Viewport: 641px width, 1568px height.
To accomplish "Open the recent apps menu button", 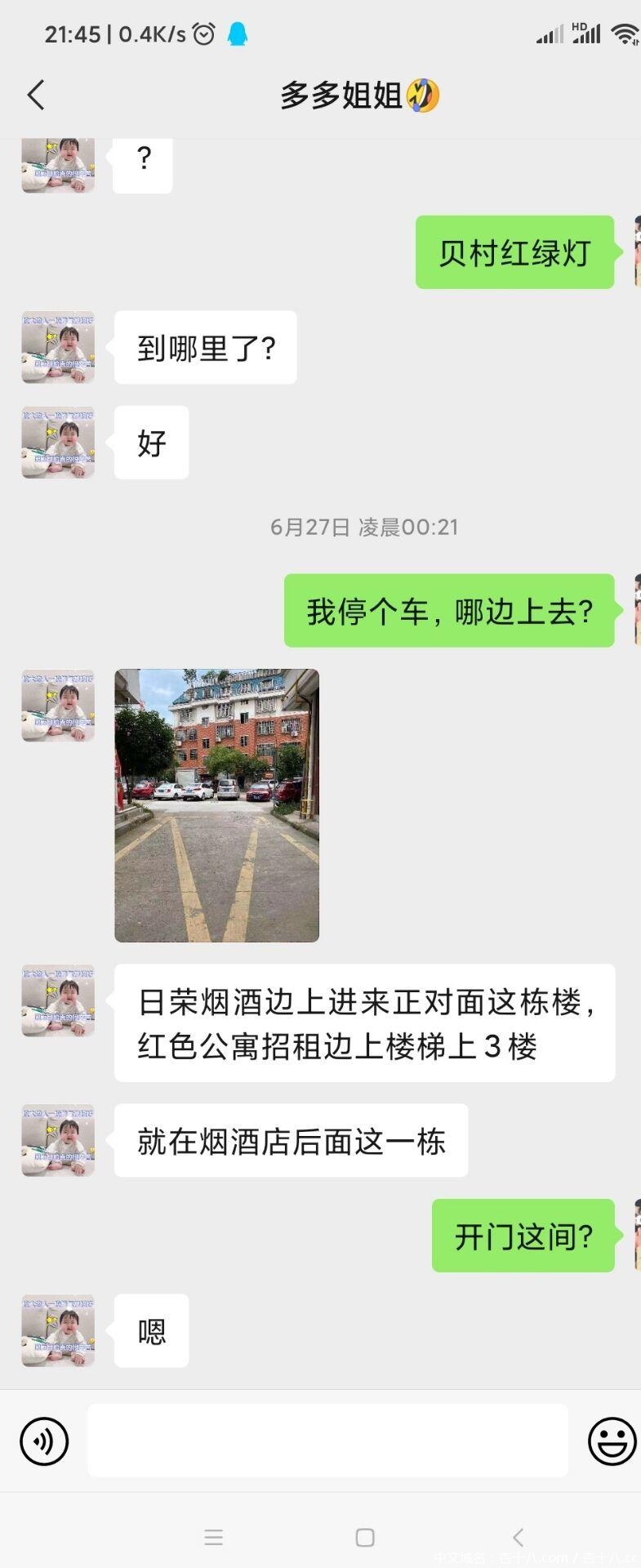I will (214, 1538).
